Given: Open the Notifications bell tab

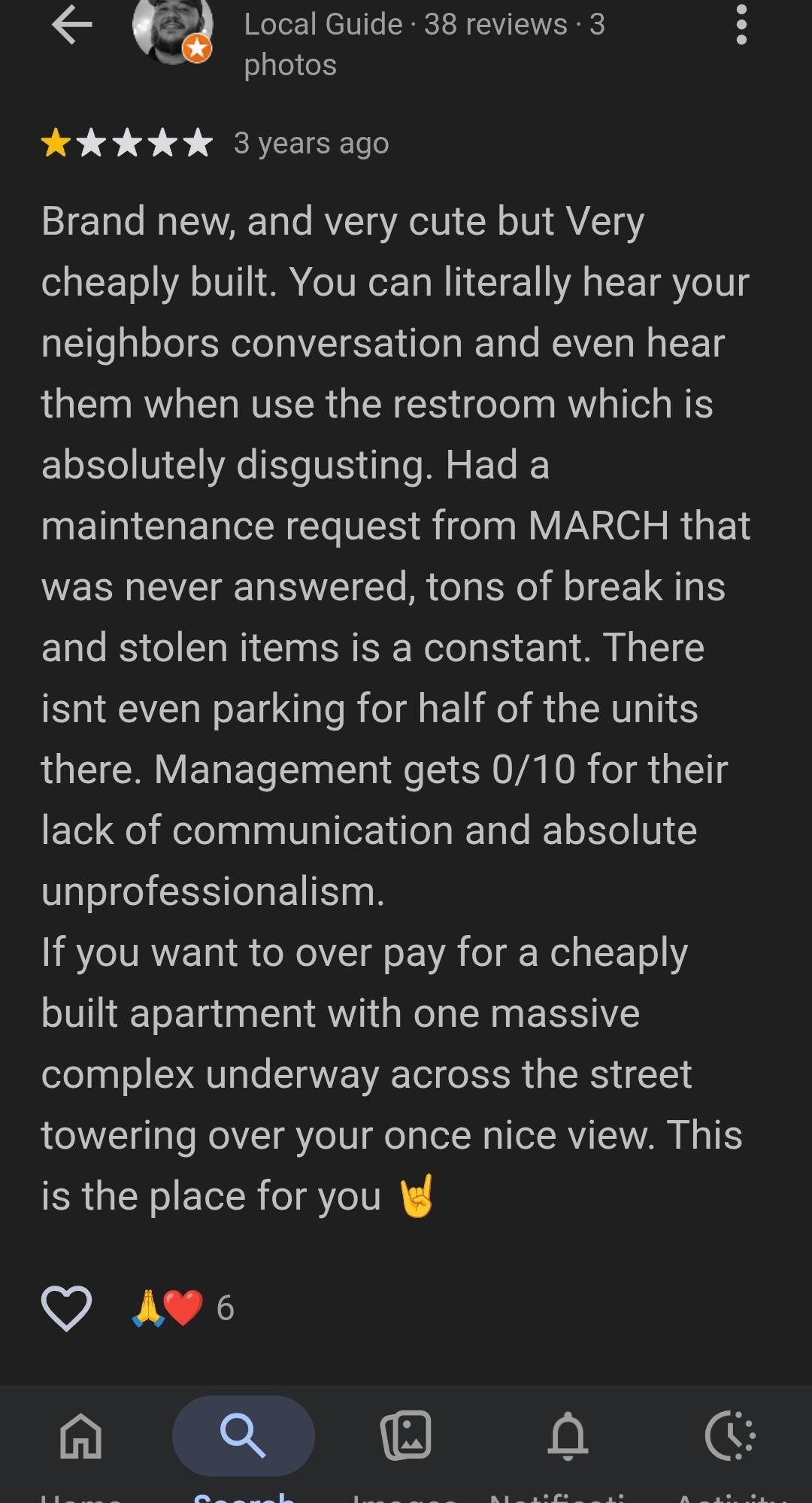Looking at the screenshot, I should [x=568, y=1437].
